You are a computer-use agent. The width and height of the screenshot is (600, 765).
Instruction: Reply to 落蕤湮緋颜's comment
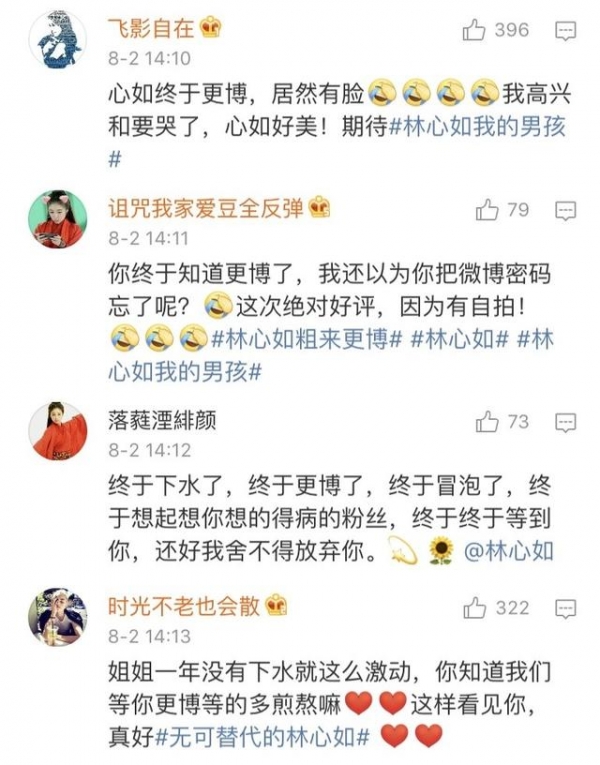point(566,422)
